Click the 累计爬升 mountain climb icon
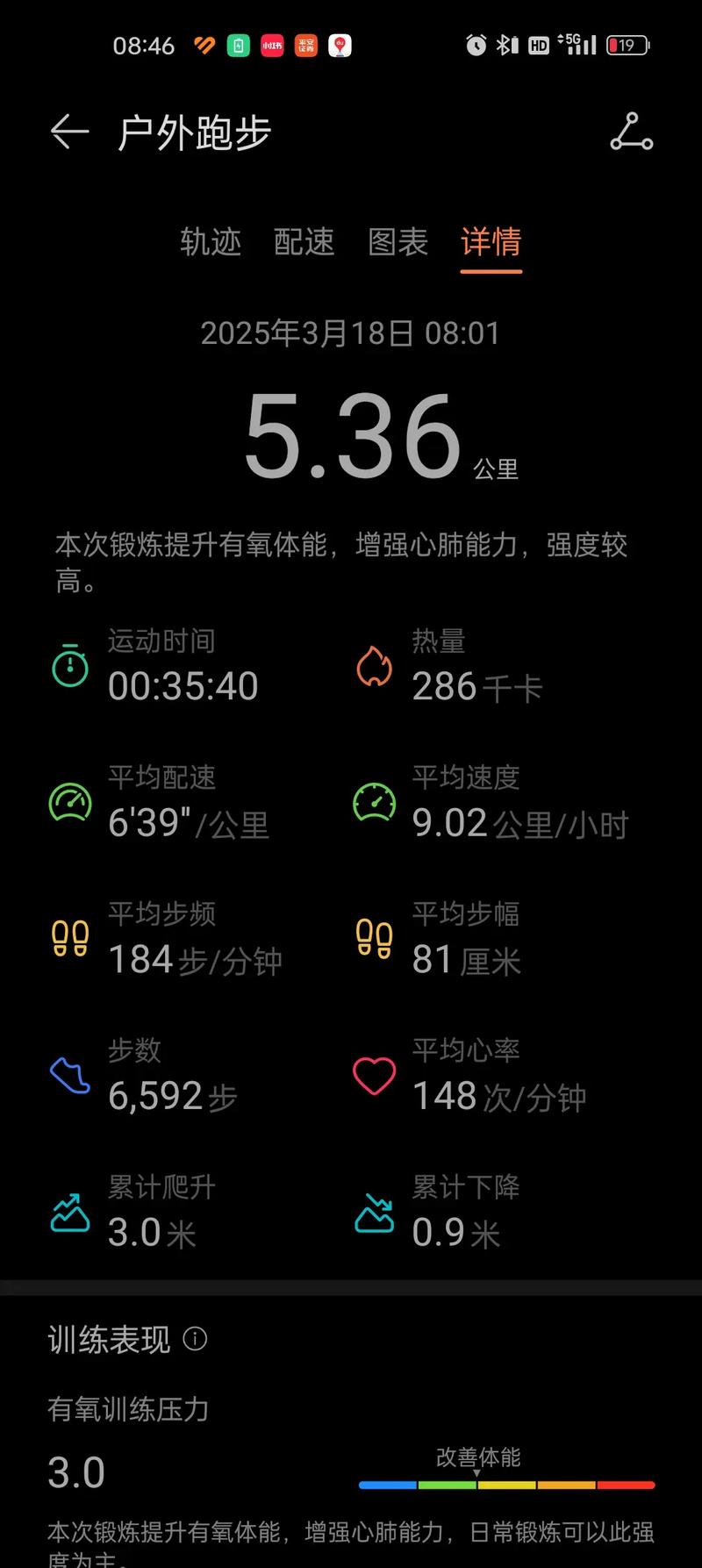This screenshot has width=702, height=1568. point(68,1213)
